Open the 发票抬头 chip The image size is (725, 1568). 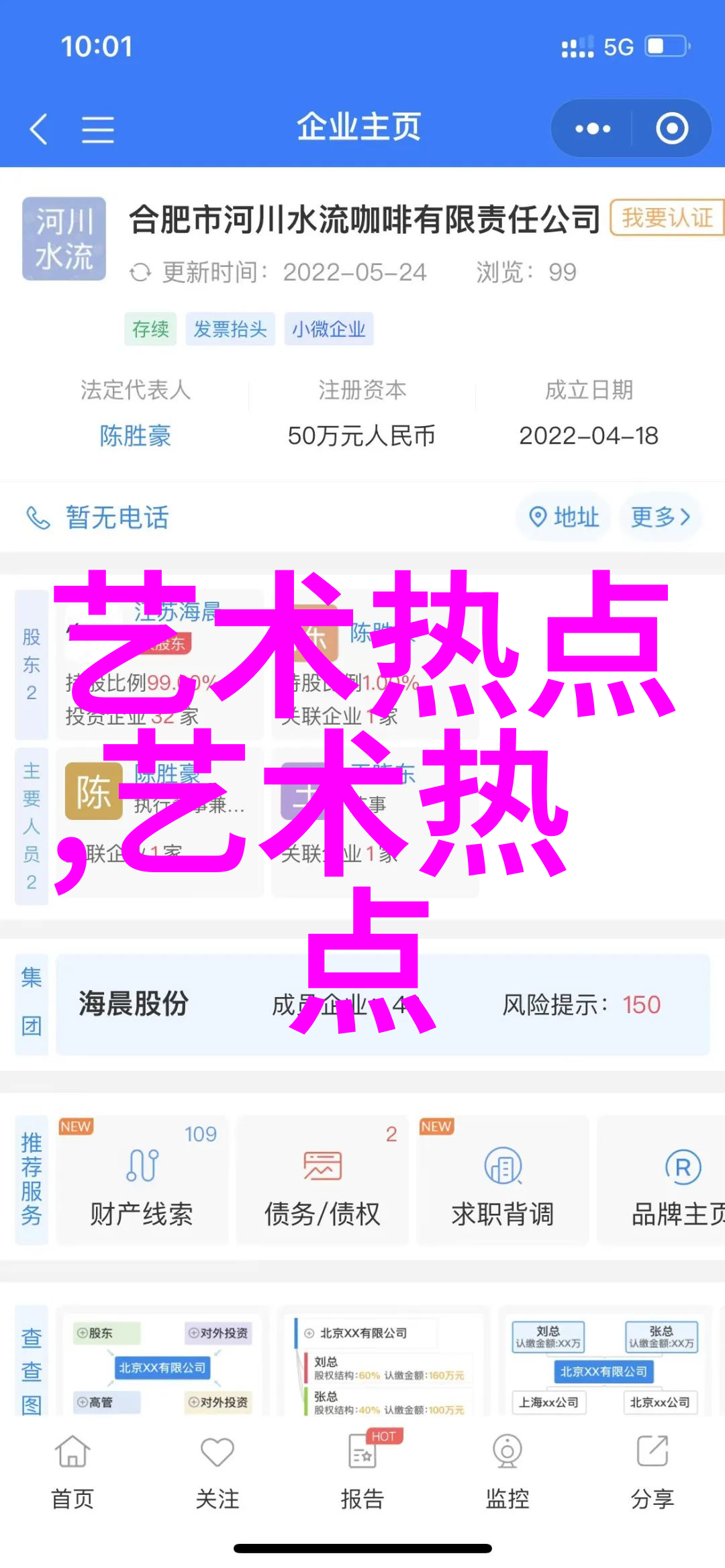pyautogui.click(x=230, y=329)
